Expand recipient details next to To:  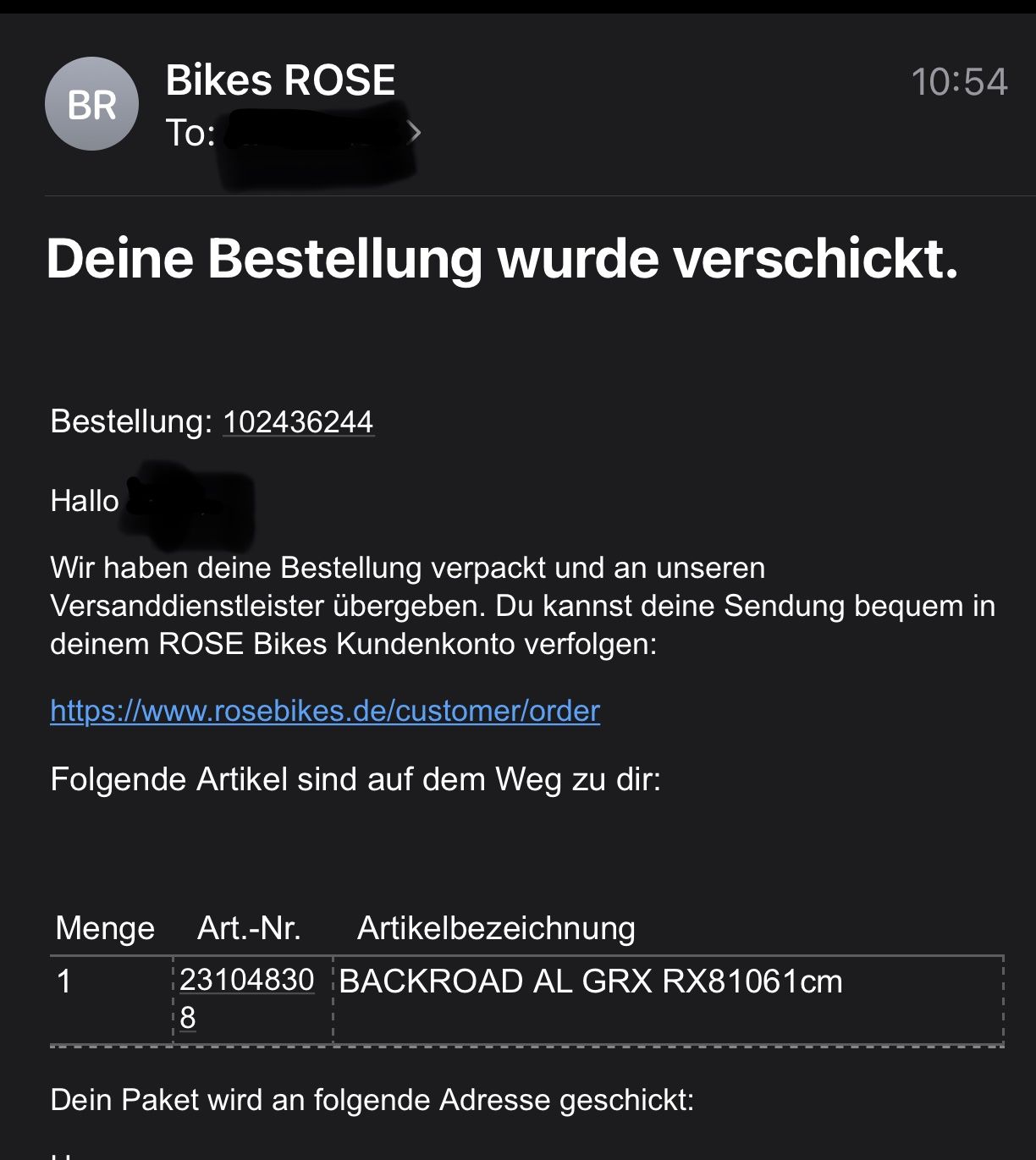pyautogui.click(x=413, y=133)
